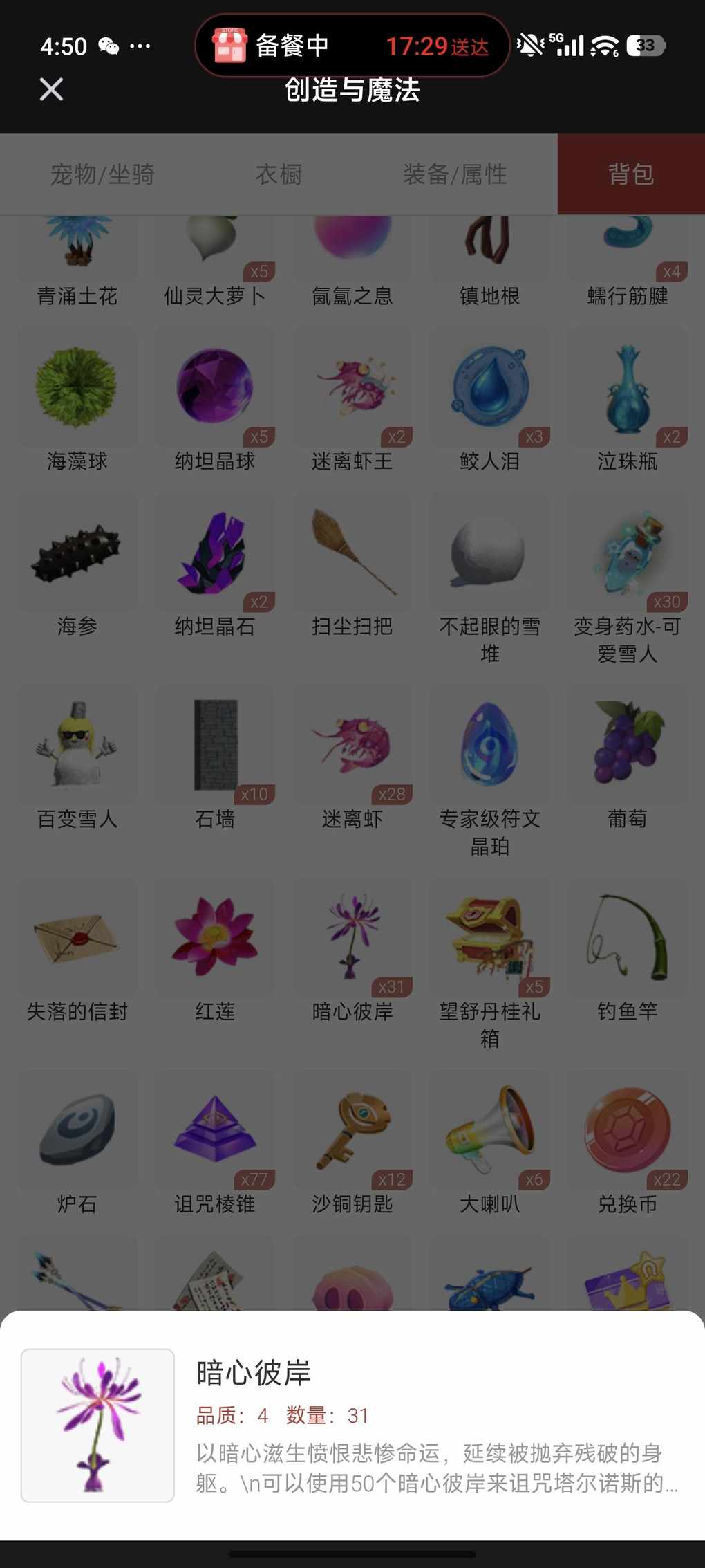The width and height of the screenshot is (705, 1568).
Task: Select the 背包 tab
Action: pos(630,174)
